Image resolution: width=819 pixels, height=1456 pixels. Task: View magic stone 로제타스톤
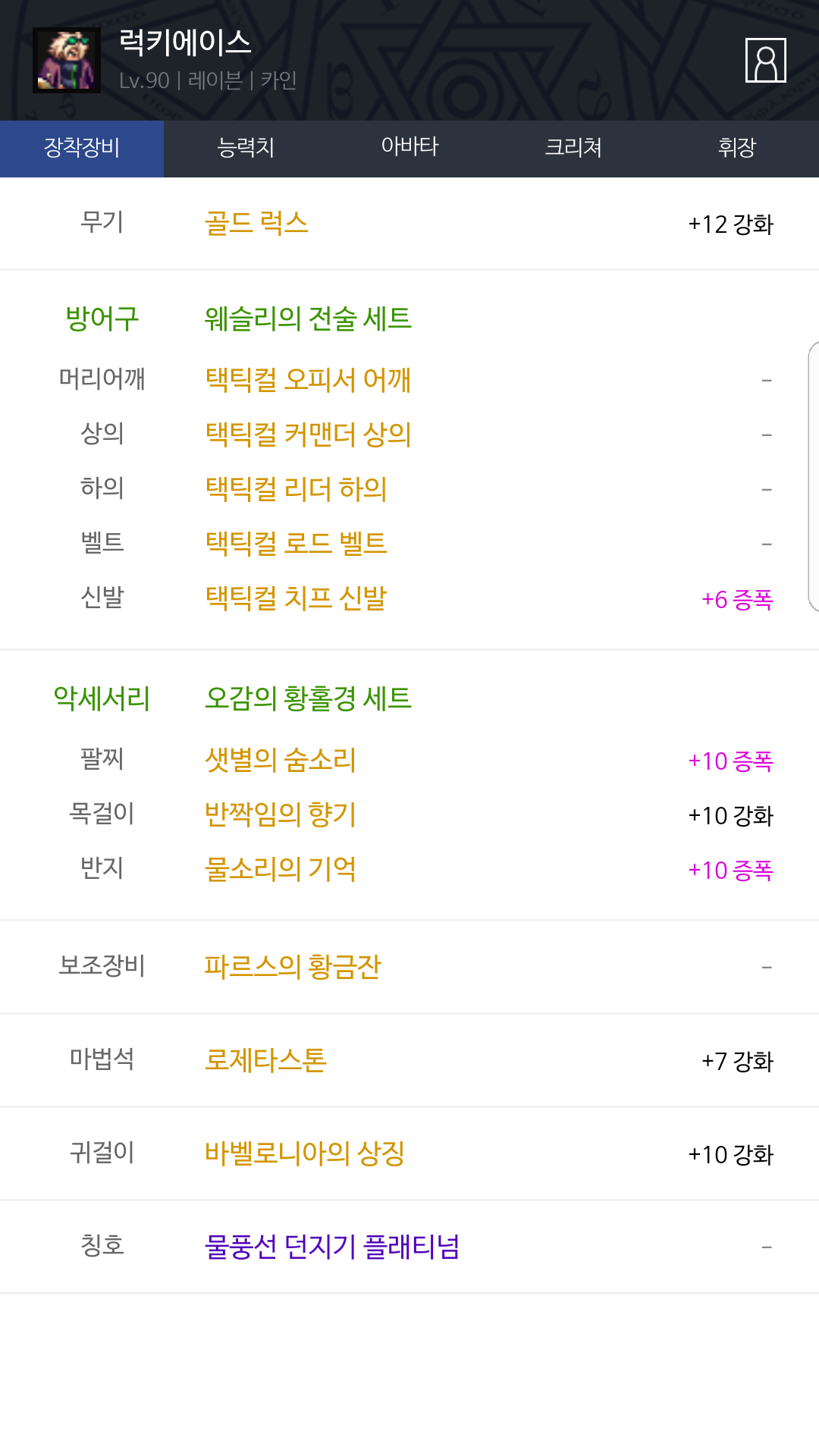pos(265,1060)
